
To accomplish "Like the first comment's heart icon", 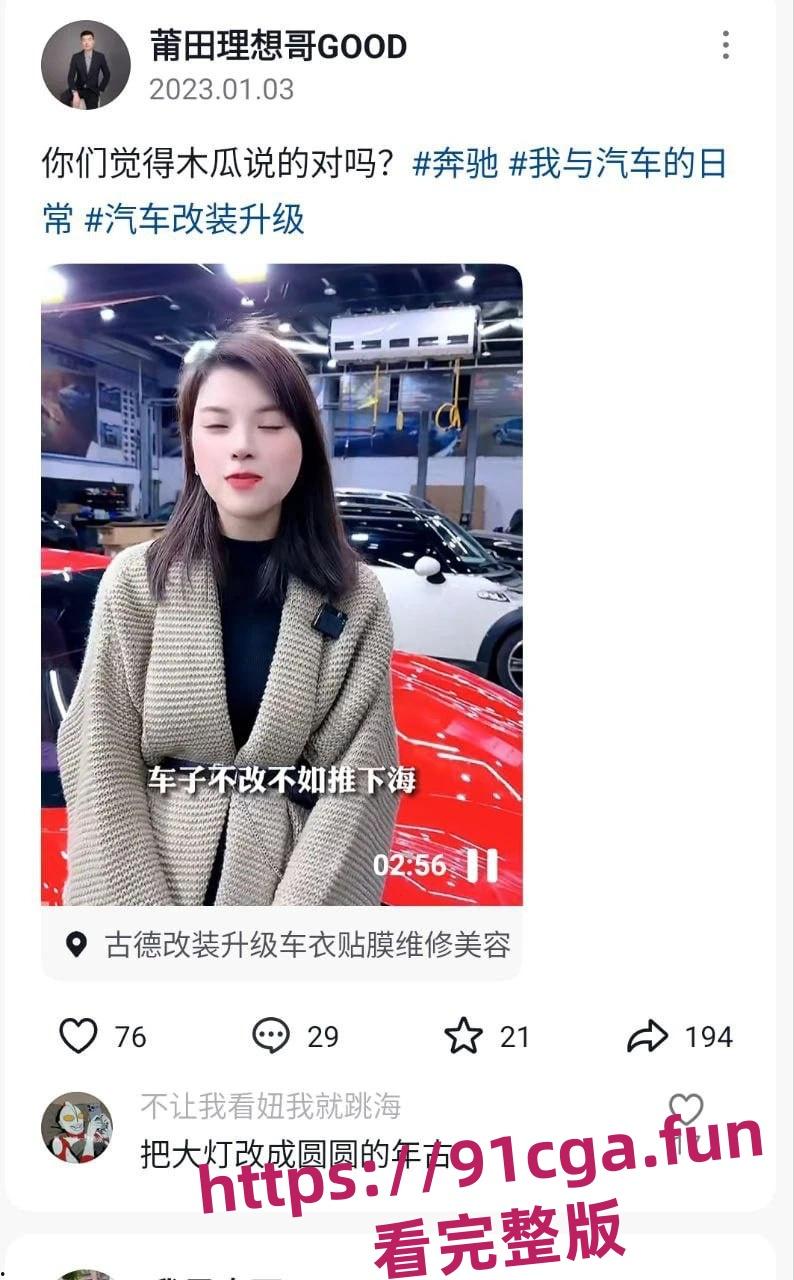I will [x=685, y=1108].
